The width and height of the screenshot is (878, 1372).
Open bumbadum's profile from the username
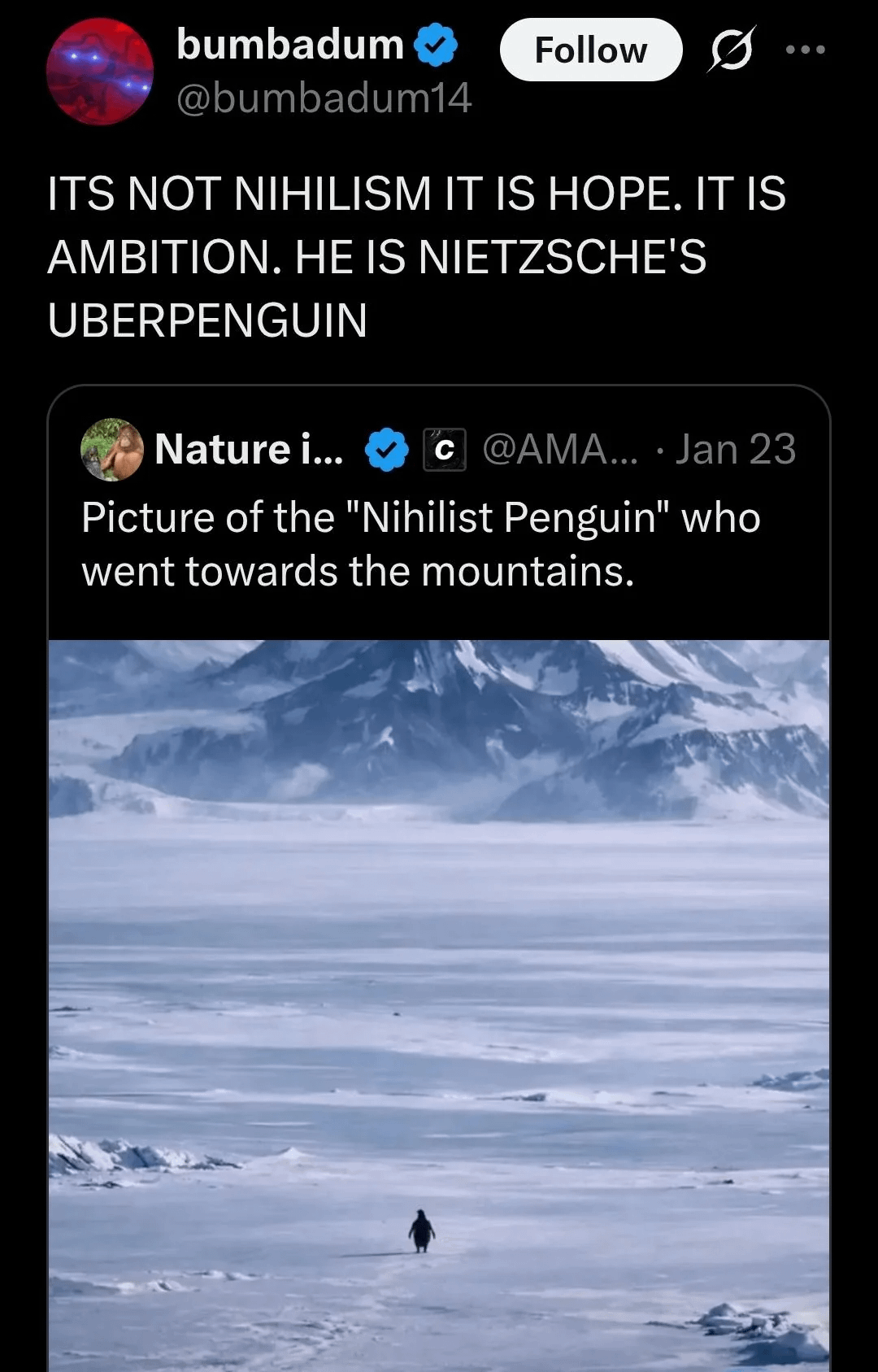point(290,44)
